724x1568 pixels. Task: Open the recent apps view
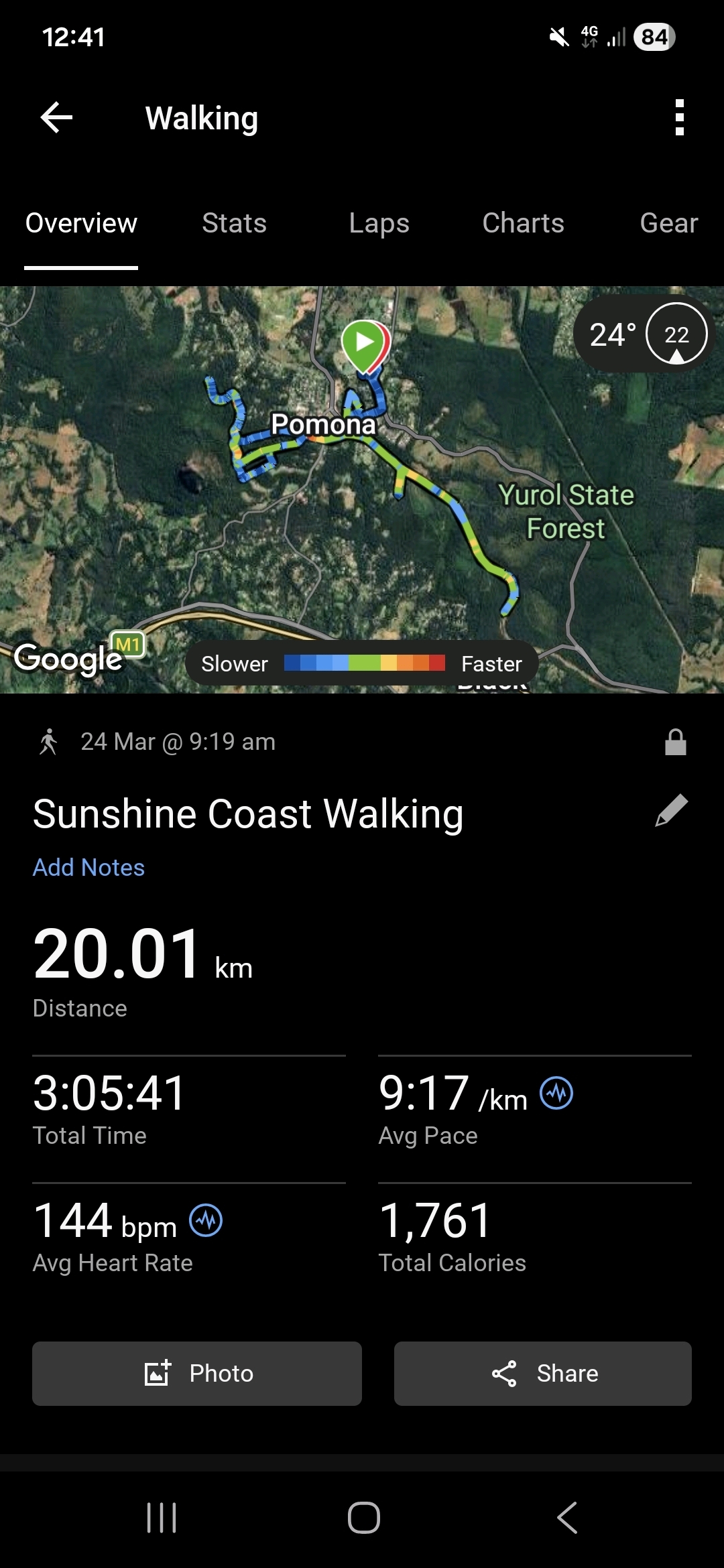coord(162,1518)
